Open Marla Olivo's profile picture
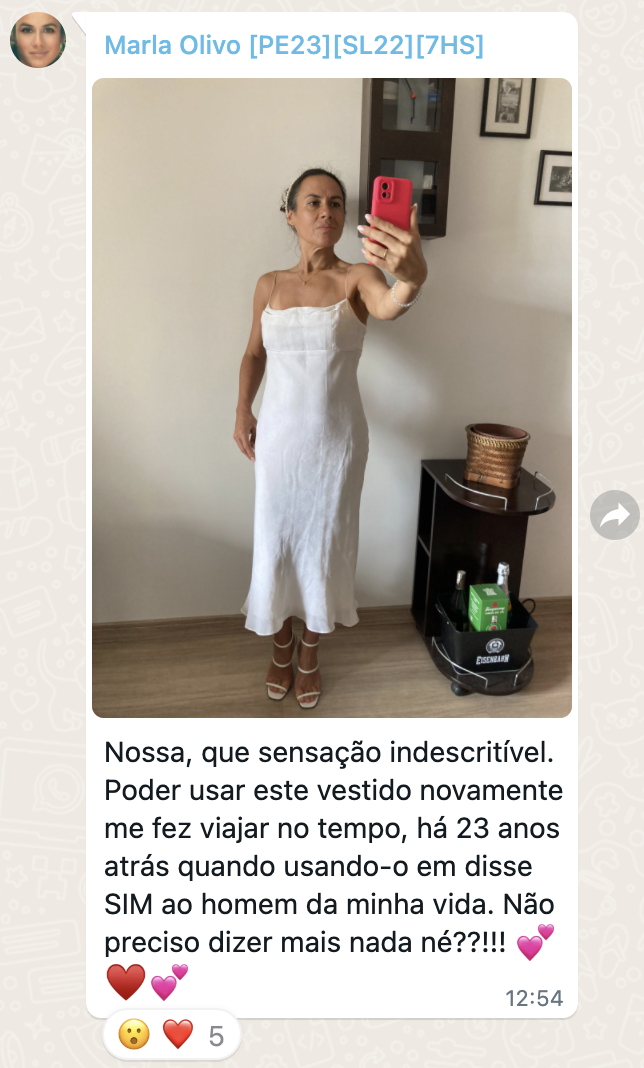 (x=38, y=40)
